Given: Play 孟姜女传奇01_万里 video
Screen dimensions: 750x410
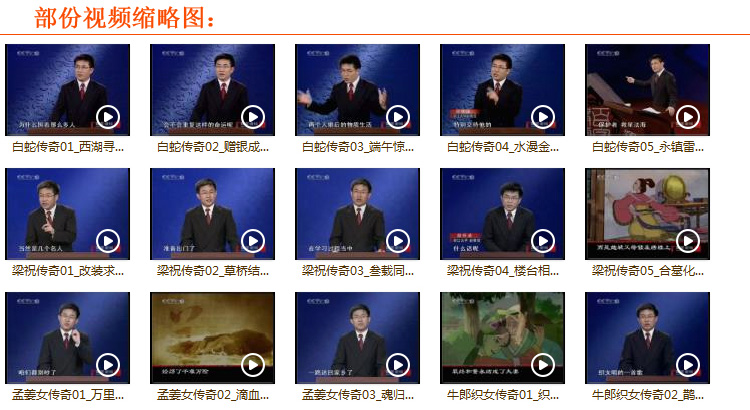Looking at the screenshot, I should tap(68, 338).
